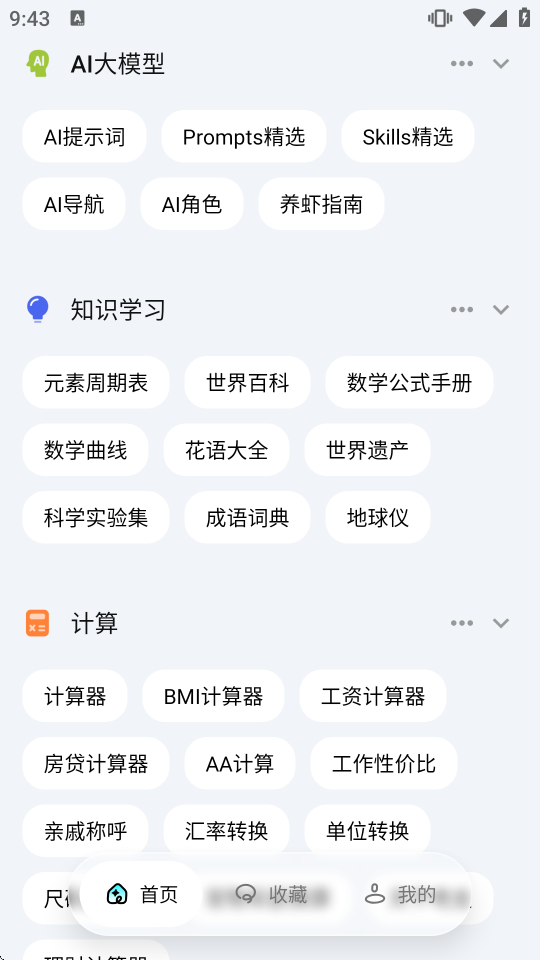Launch the 地球仪 tool
Screen dimensions: 540x960
378,517
